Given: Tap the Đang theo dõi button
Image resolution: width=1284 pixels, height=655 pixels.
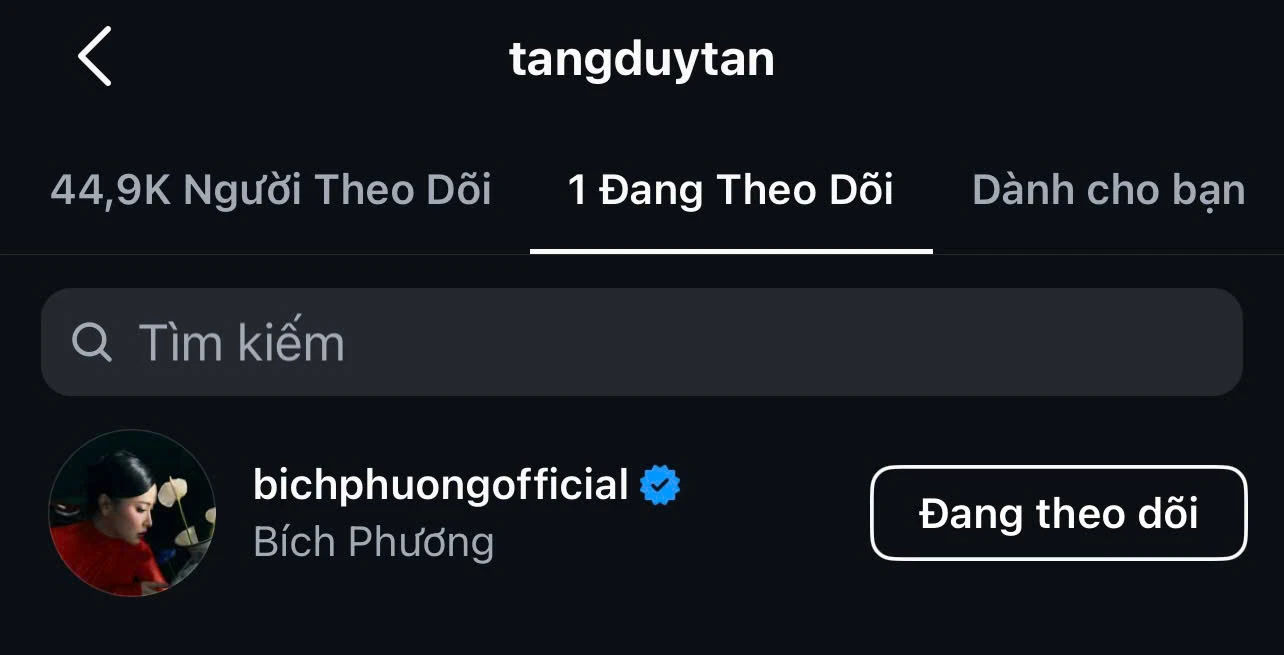Looking at the screenshot, I should [x=1058, y=513].
